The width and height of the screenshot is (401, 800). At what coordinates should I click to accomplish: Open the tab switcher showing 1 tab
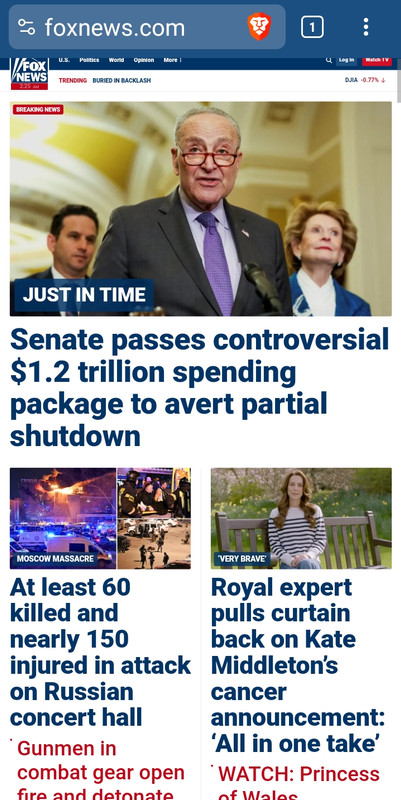[312, 27]
